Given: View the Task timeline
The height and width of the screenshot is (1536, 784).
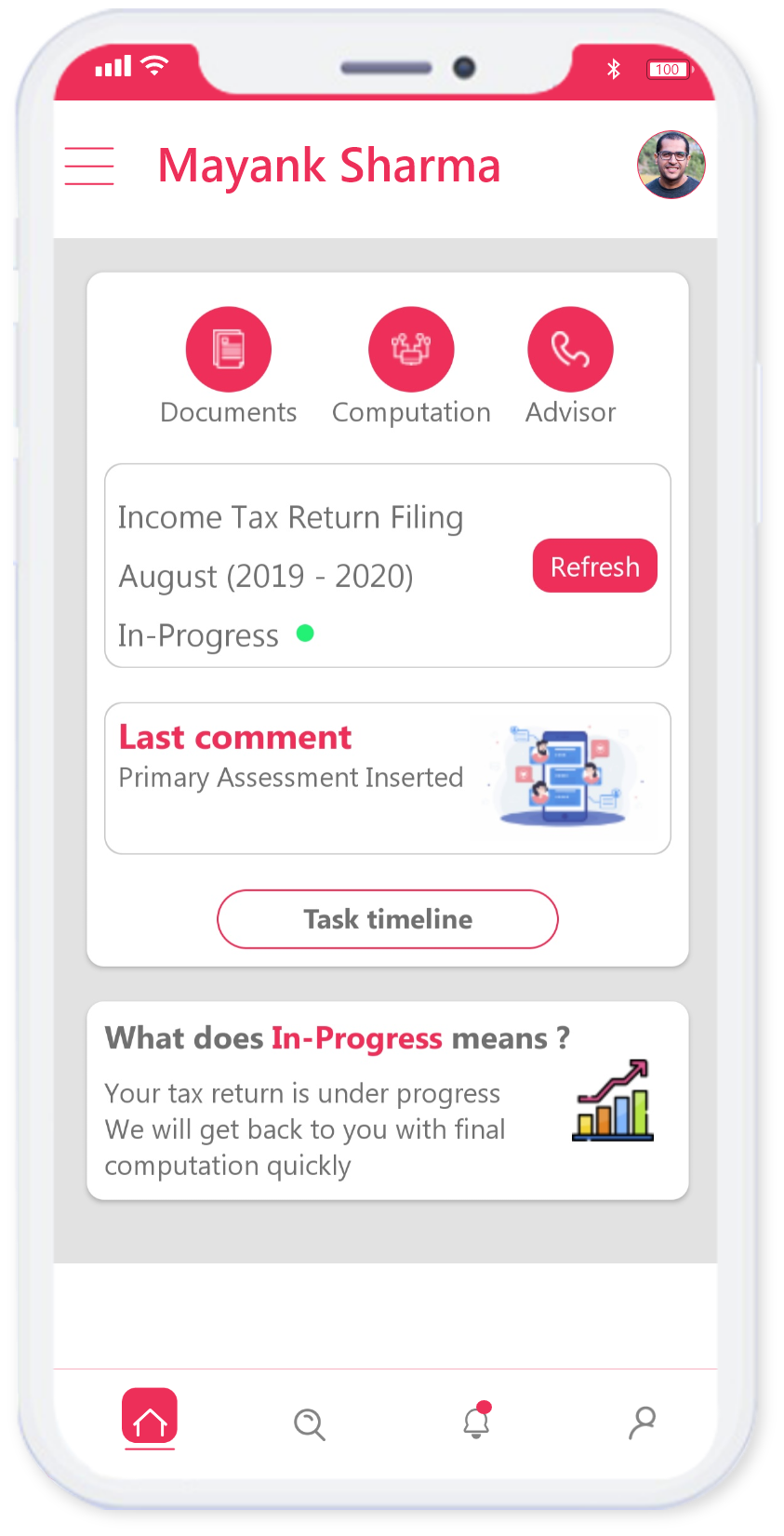Looking at the screenshot, I should [x=387, y=919].
